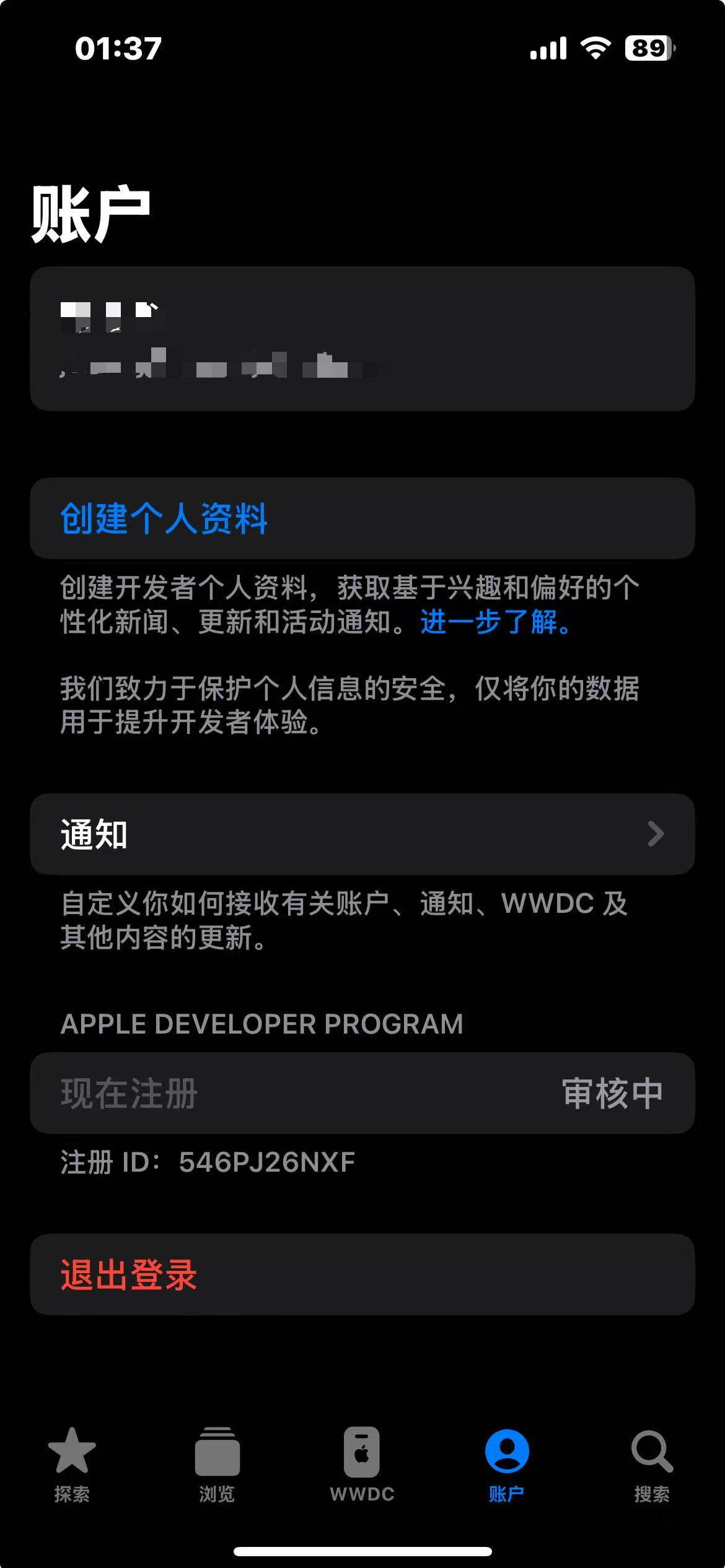This screenshot has width=725, height=1568.
Task: Open the 通知 settings row
Action: point(362,834)
